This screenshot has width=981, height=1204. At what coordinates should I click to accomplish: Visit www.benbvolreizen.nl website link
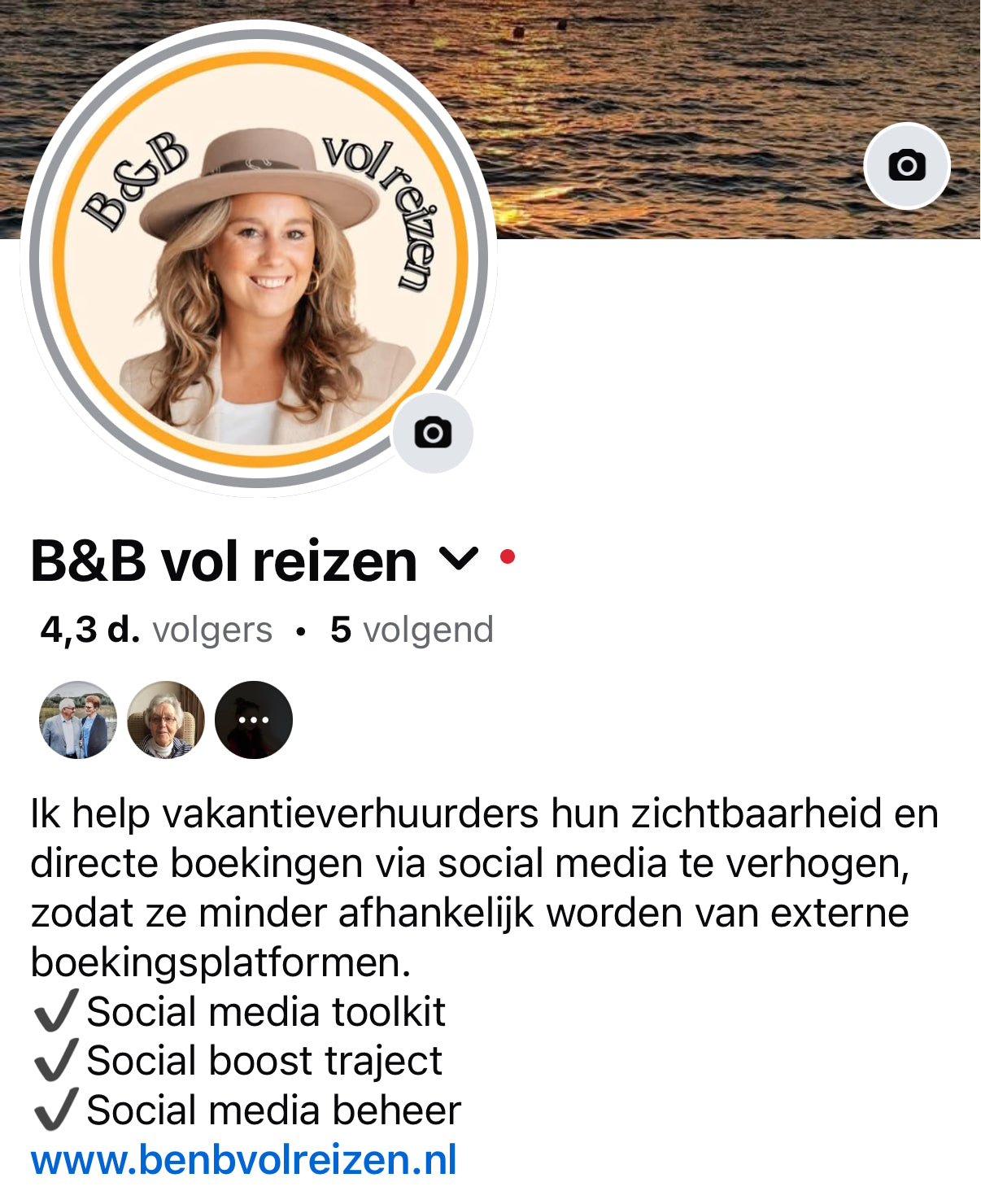tap(243, 1159)
